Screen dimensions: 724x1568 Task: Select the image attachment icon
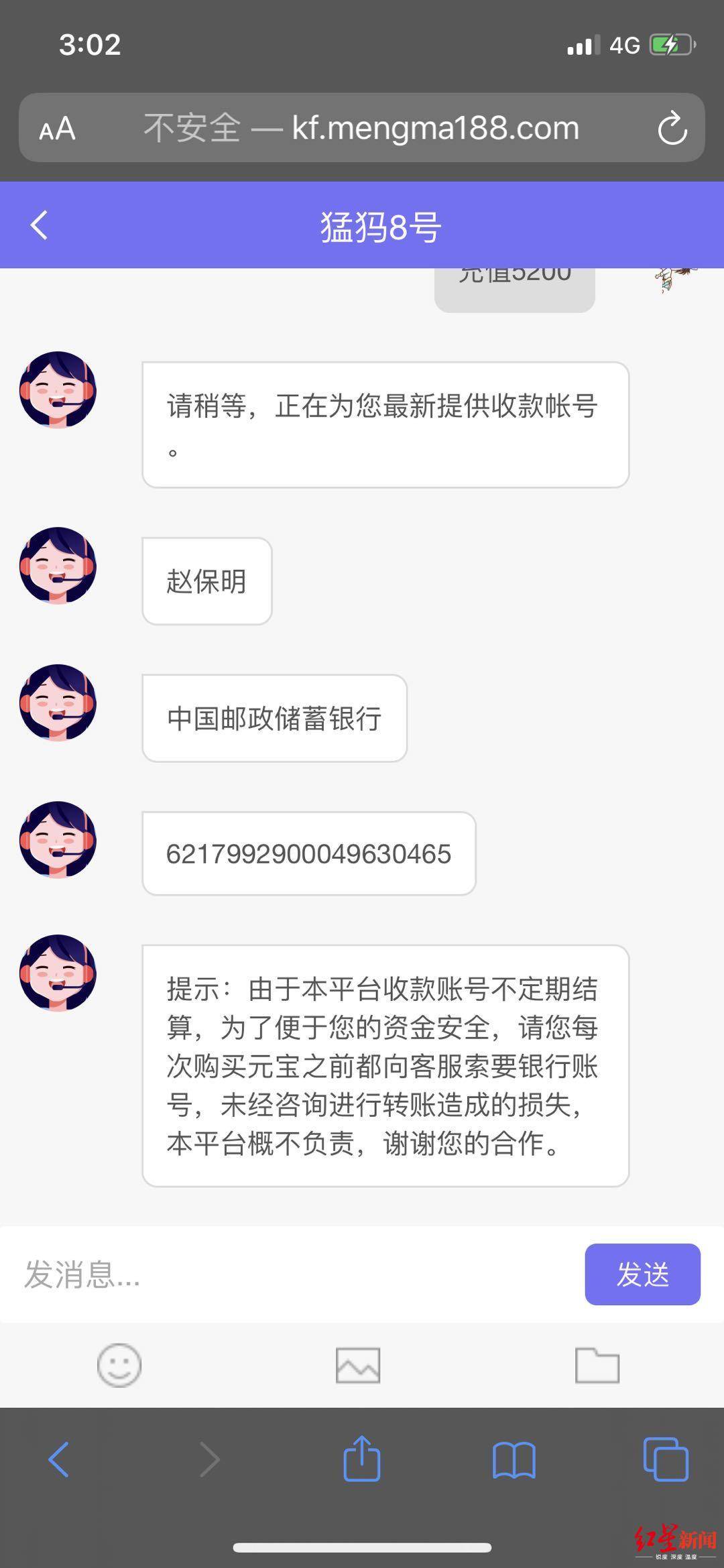coord(357,1366)
